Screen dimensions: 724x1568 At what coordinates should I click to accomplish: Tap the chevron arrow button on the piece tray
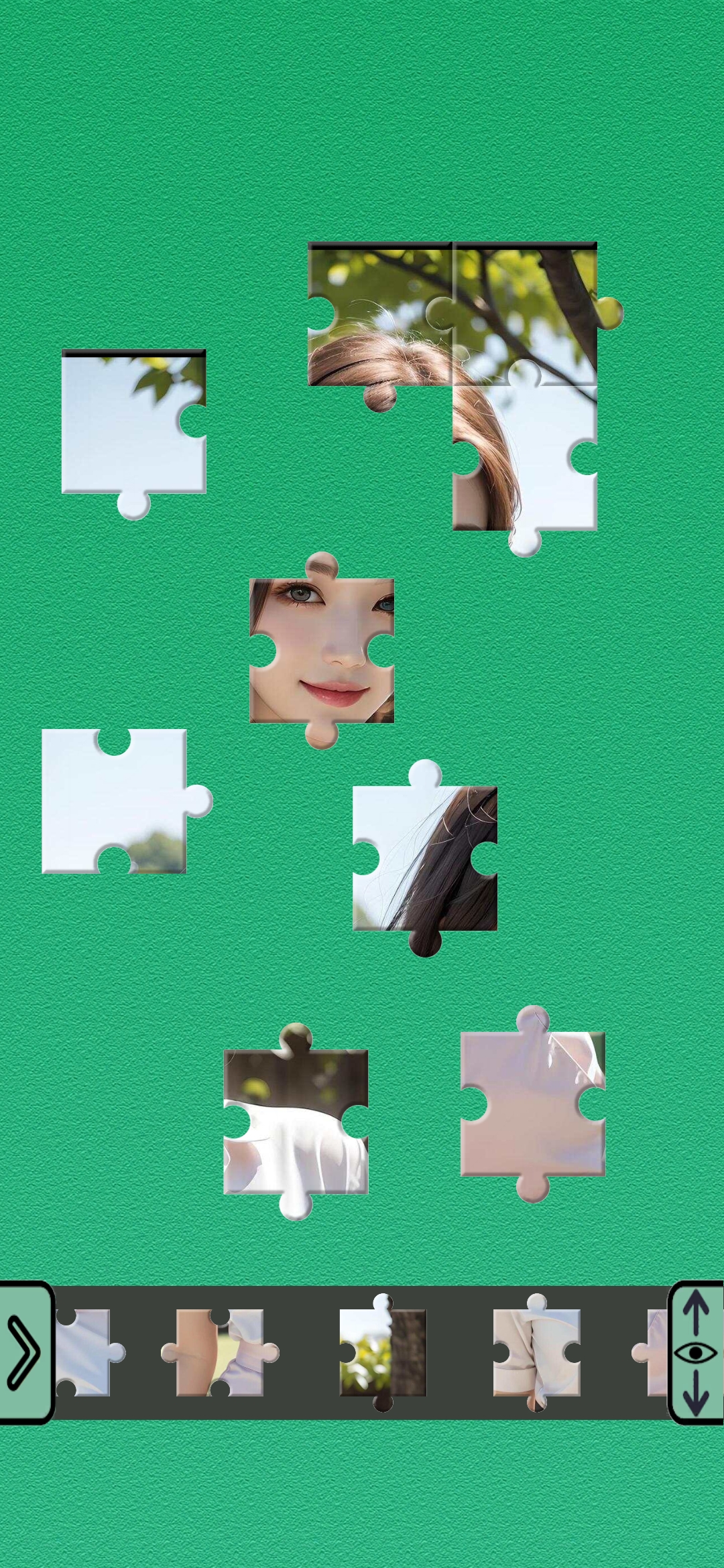[25, 1352]
